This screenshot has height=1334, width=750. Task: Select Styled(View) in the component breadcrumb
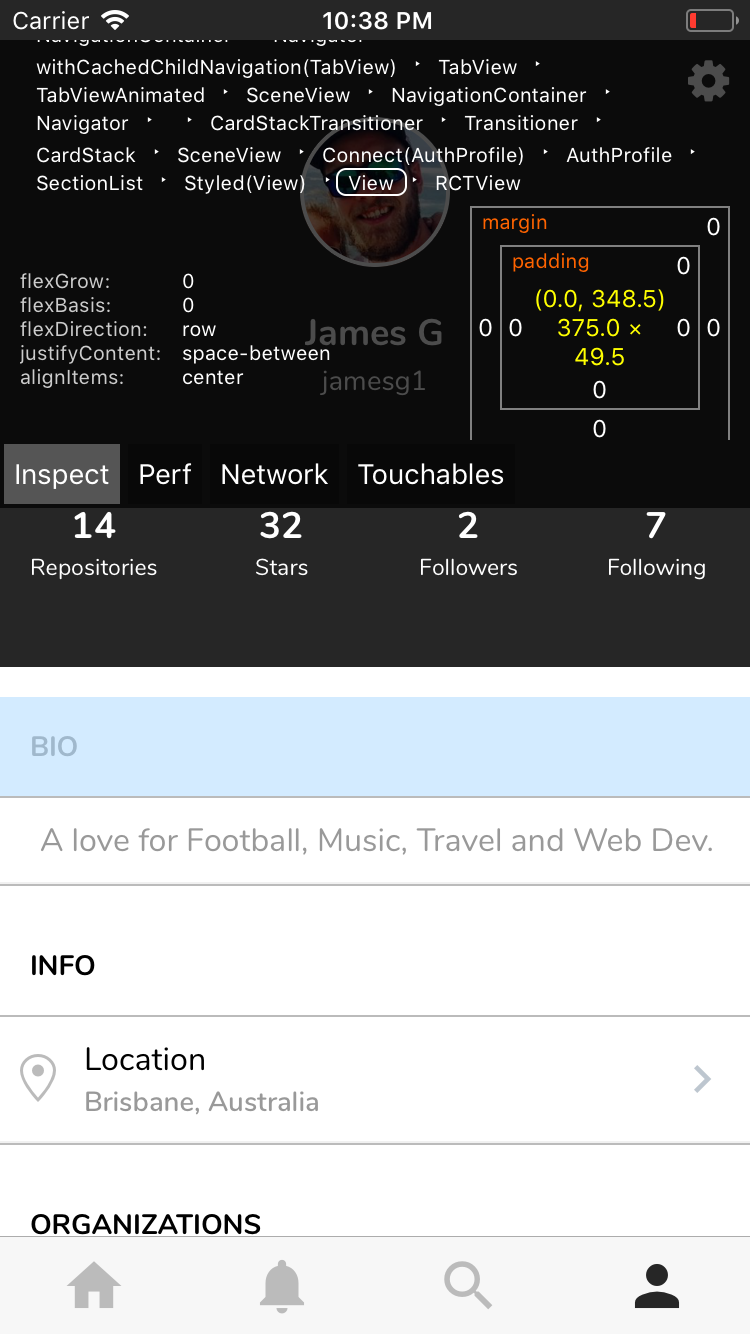(x=244, y=183)
